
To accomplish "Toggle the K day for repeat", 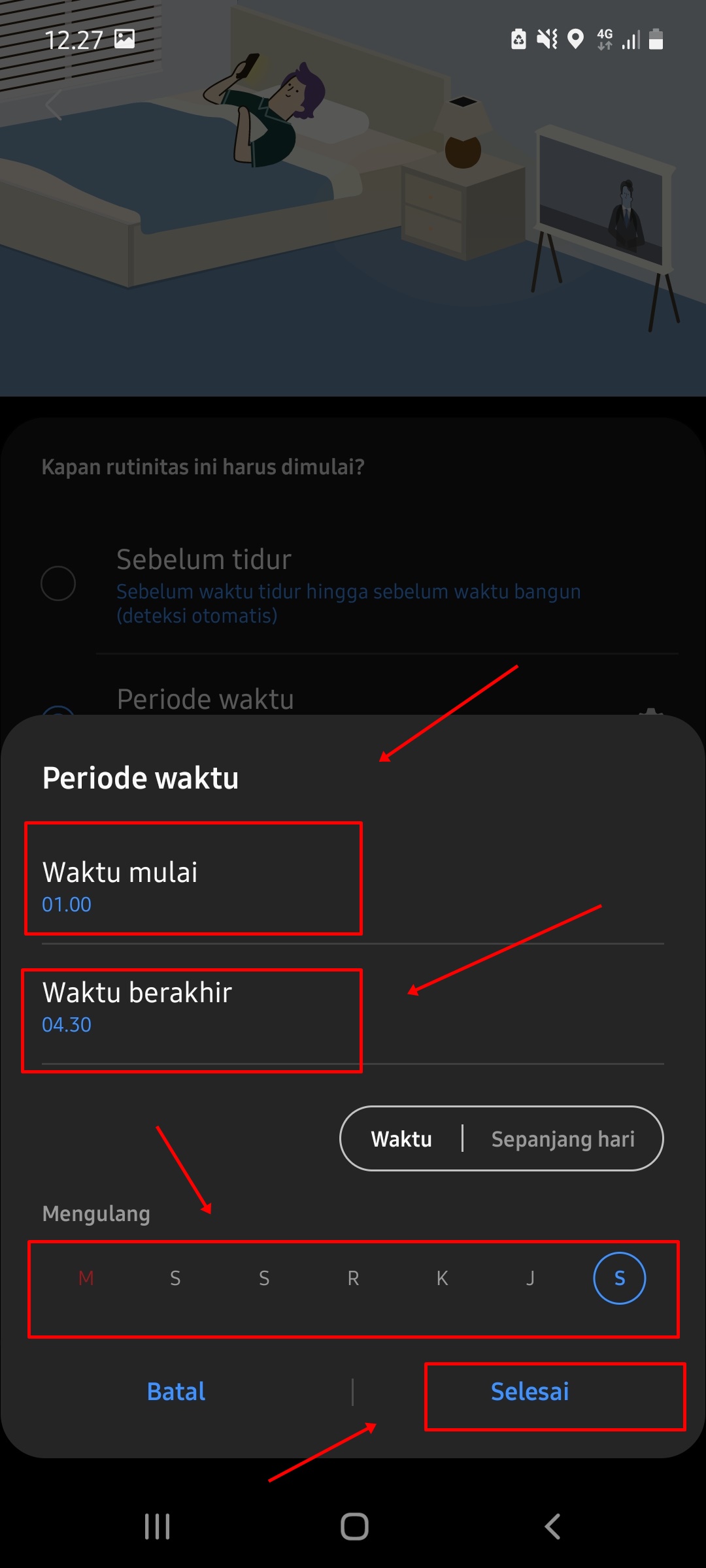I will (442, 1278).
